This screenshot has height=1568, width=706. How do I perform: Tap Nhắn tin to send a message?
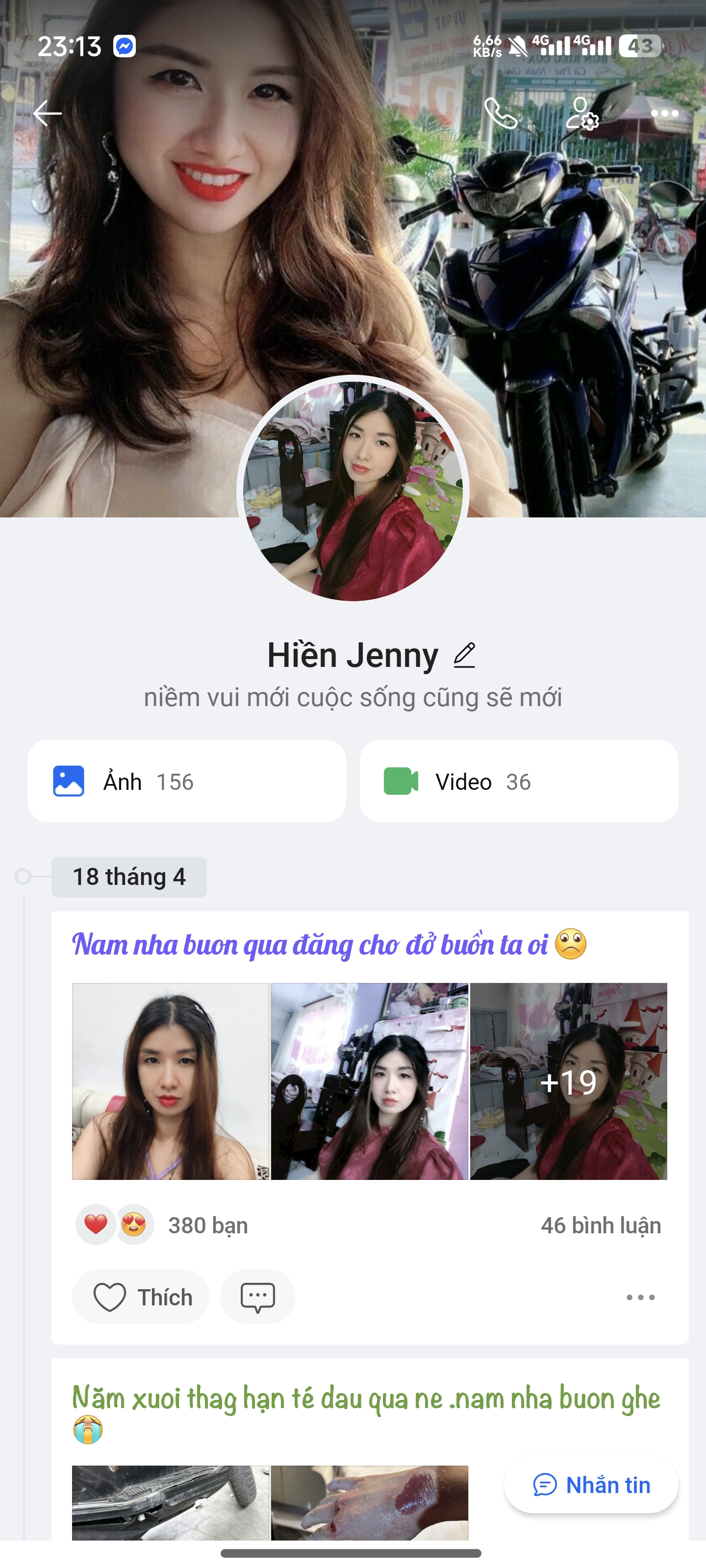591,1485
